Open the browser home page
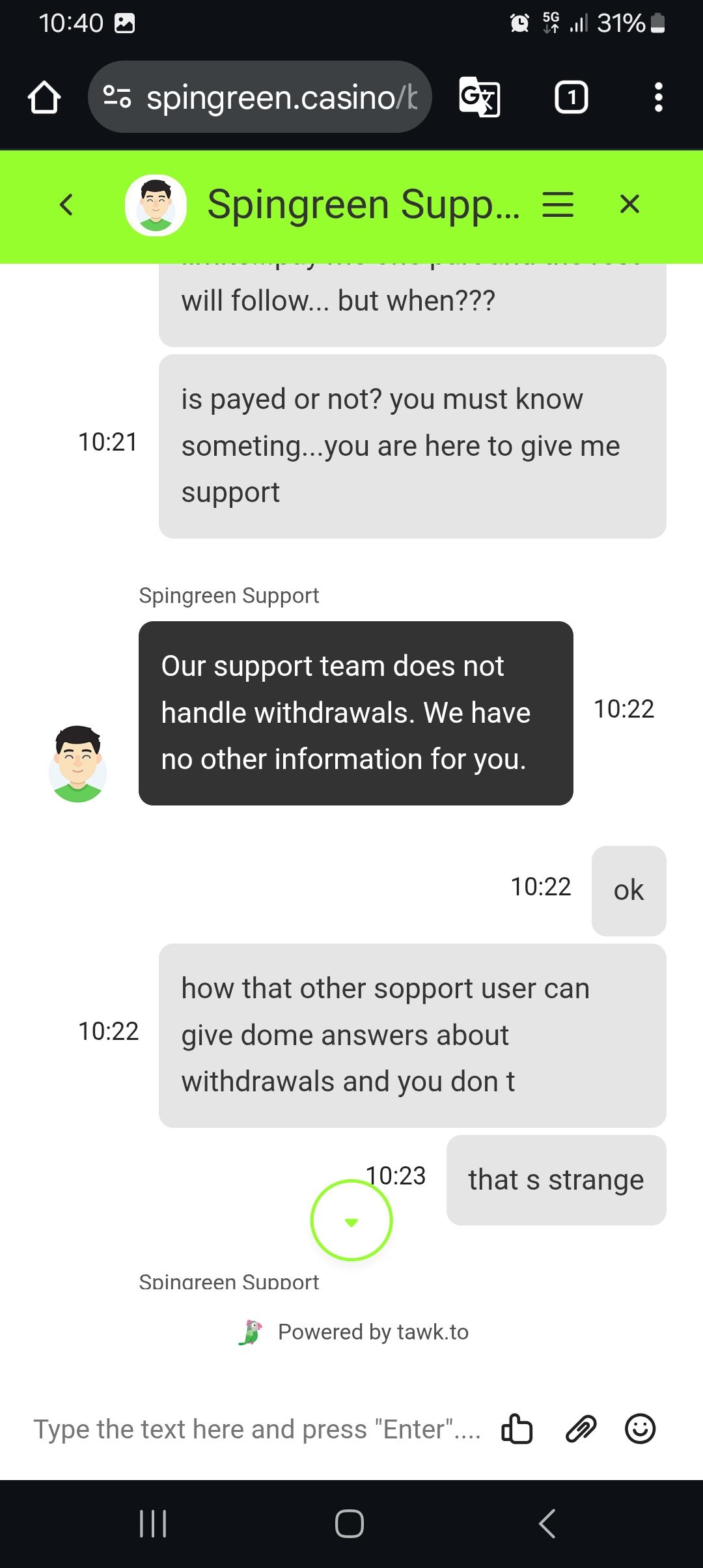 (44, 98)
